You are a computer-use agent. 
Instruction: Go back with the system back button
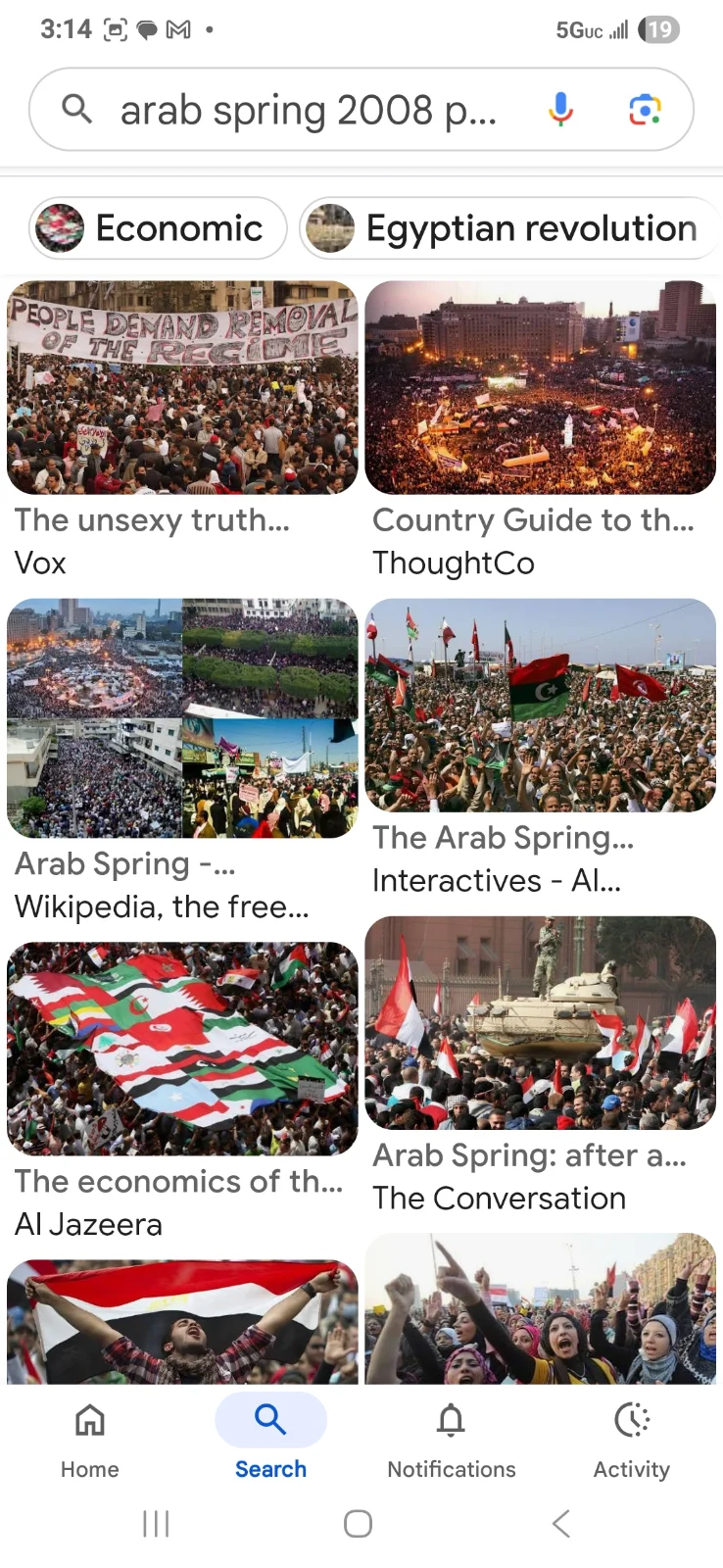click(x=560, y=1524)
